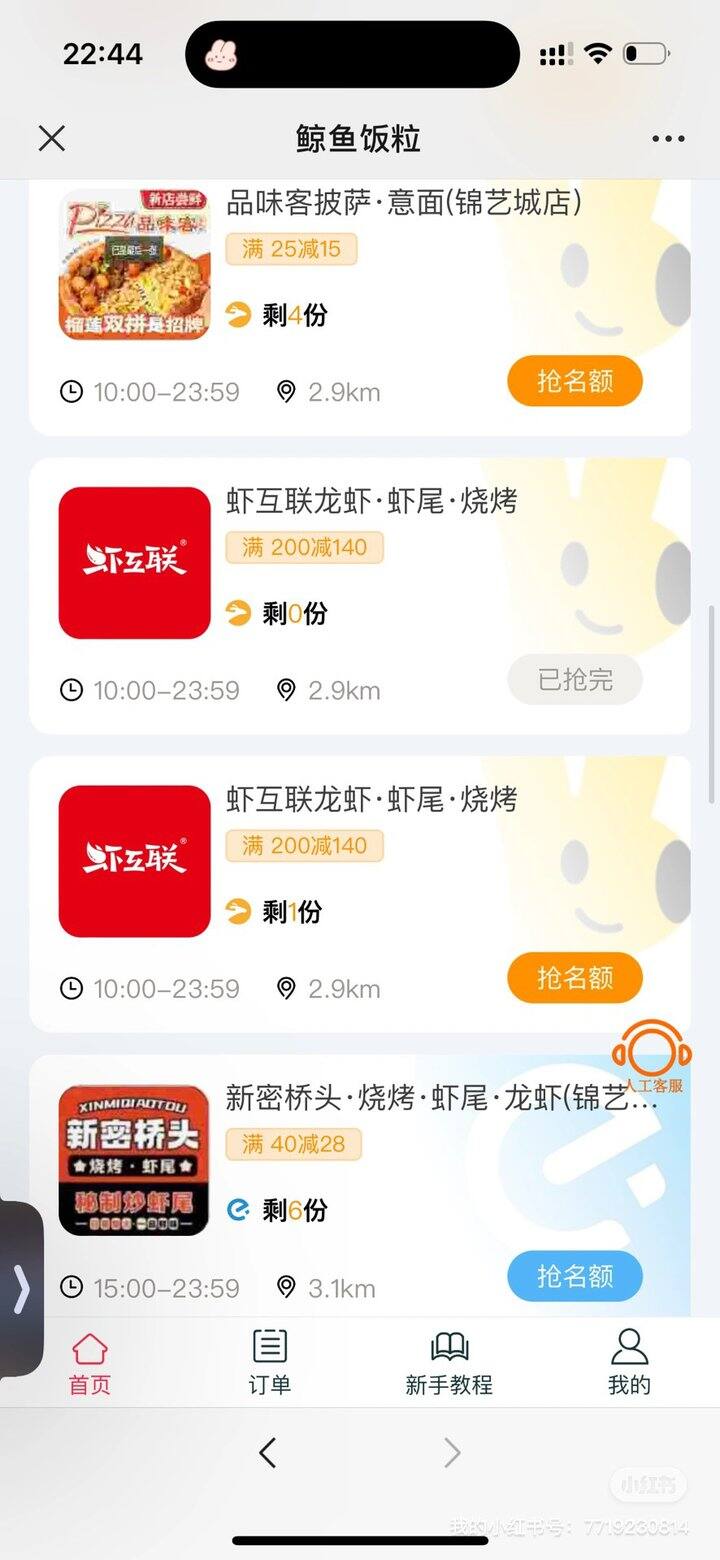Viewport: 720px width, 1560px height.
Task: Expand the side handle arrow
Action: (21, 1289)
